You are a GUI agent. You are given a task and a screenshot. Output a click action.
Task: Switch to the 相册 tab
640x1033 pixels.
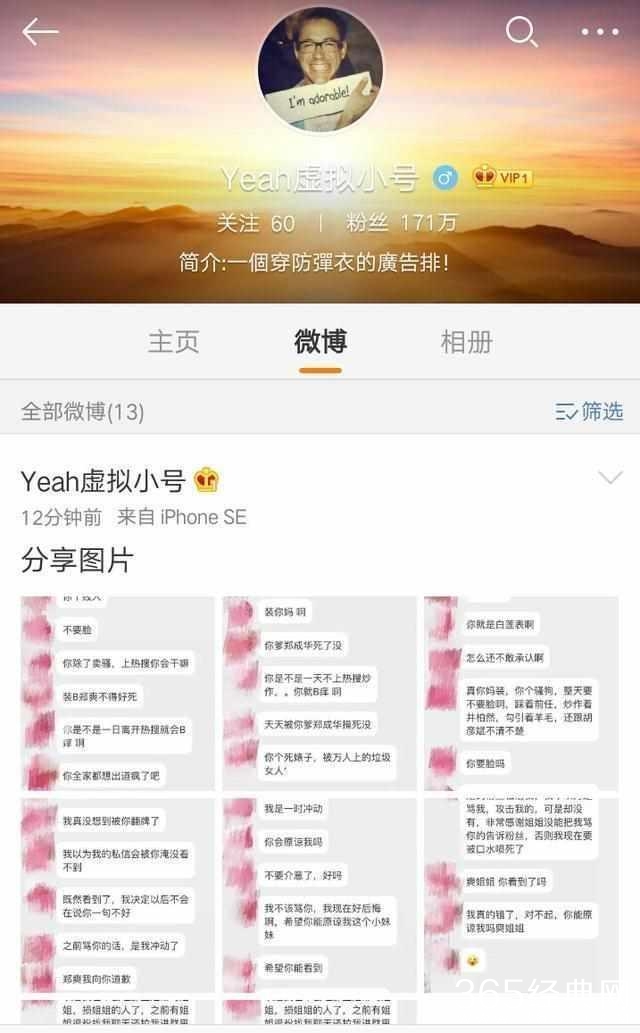466,341
